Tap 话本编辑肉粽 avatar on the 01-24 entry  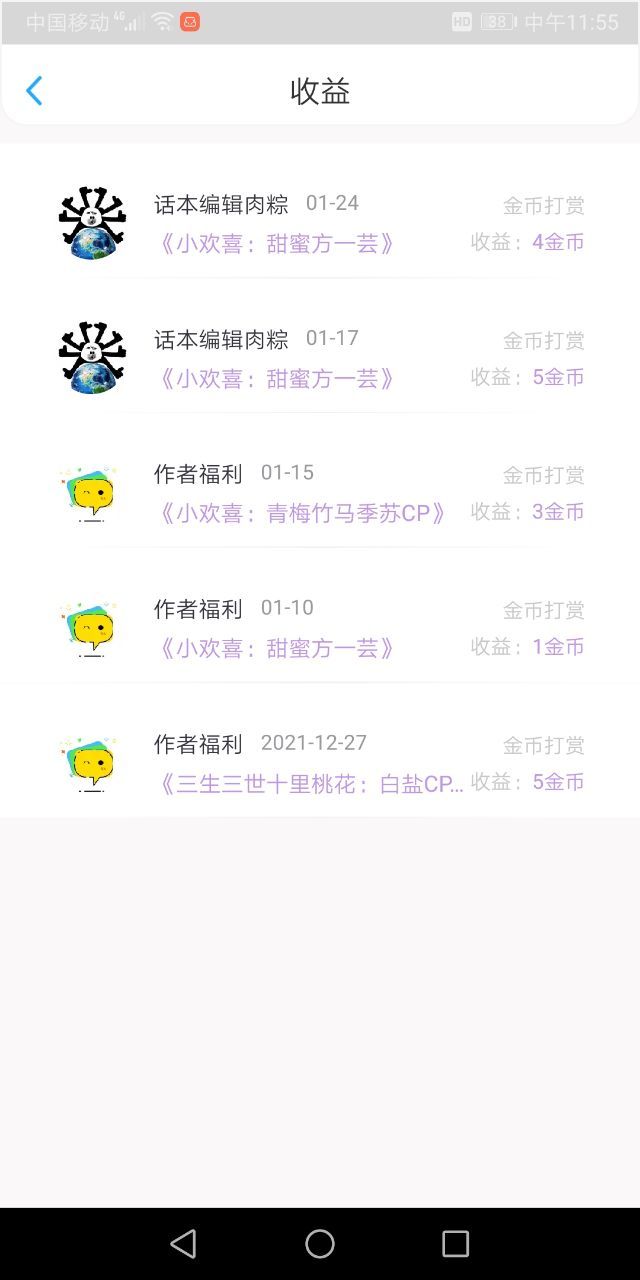click(92, 223)
